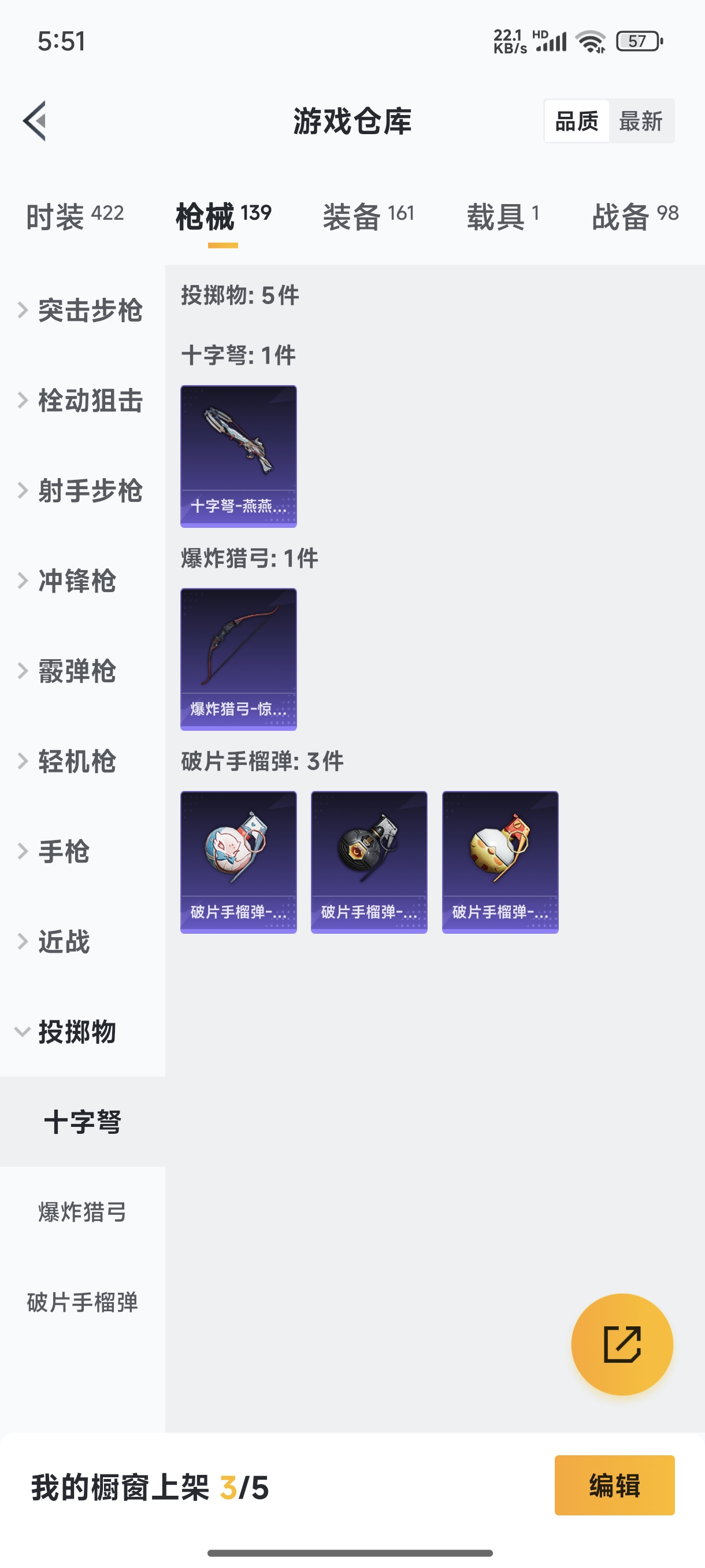Open the share export floating button

point(622,1345)
